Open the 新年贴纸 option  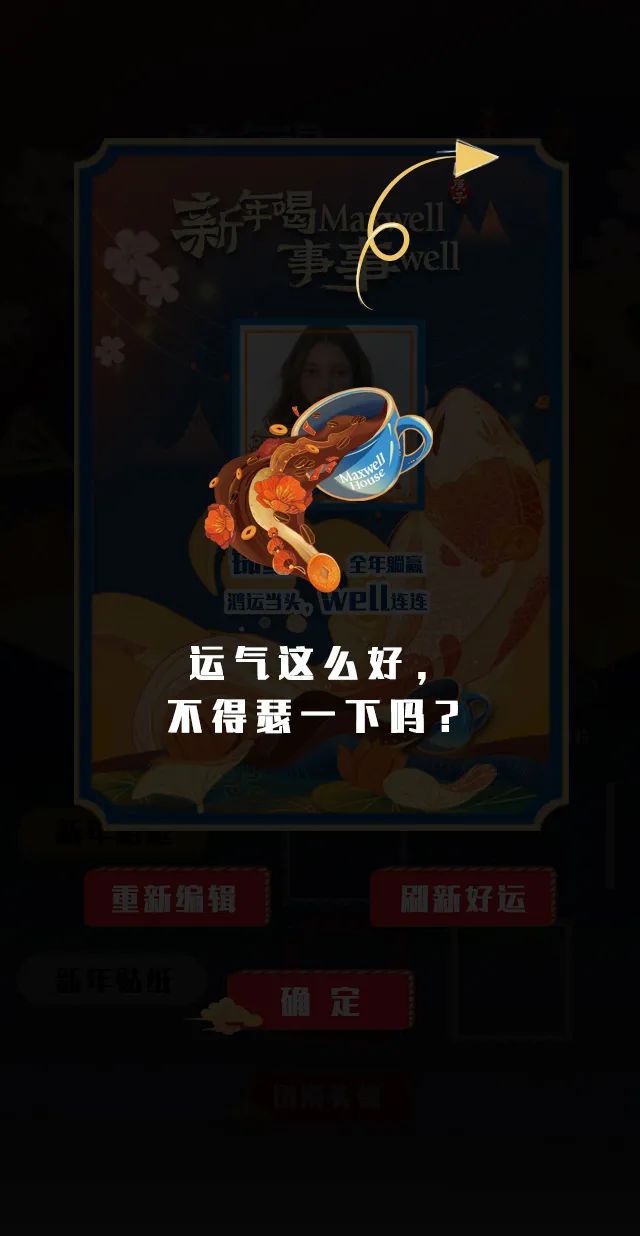[x=112, y=981]
